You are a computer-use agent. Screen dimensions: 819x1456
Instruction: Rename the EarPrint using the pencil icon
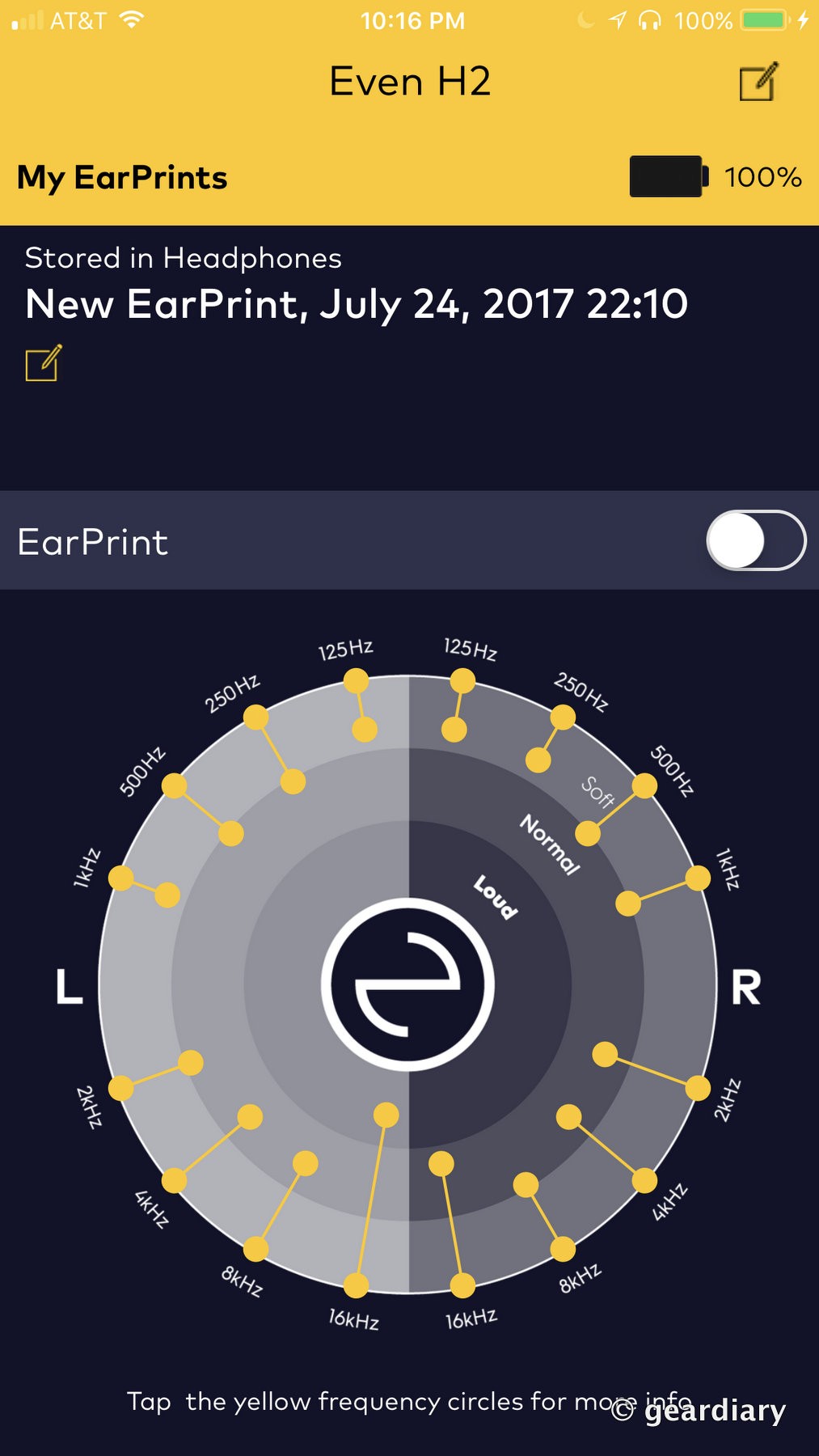tap(42, 363)
